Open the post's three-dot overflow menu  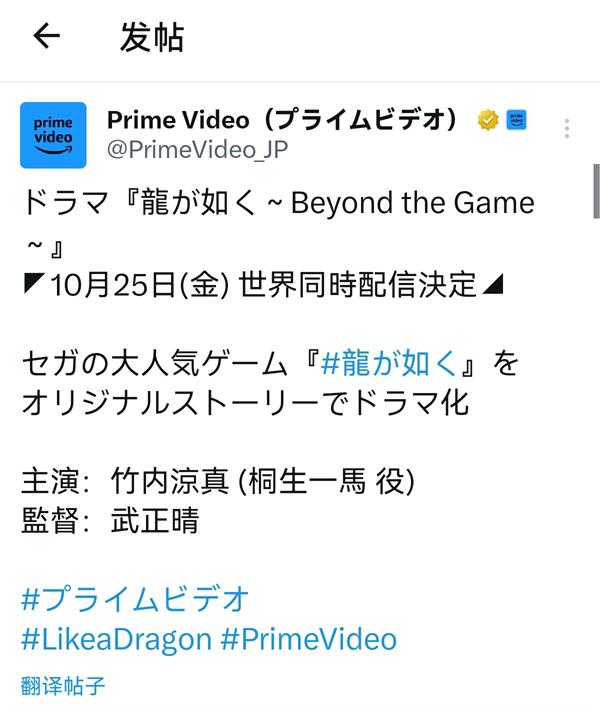pos(567,129)
